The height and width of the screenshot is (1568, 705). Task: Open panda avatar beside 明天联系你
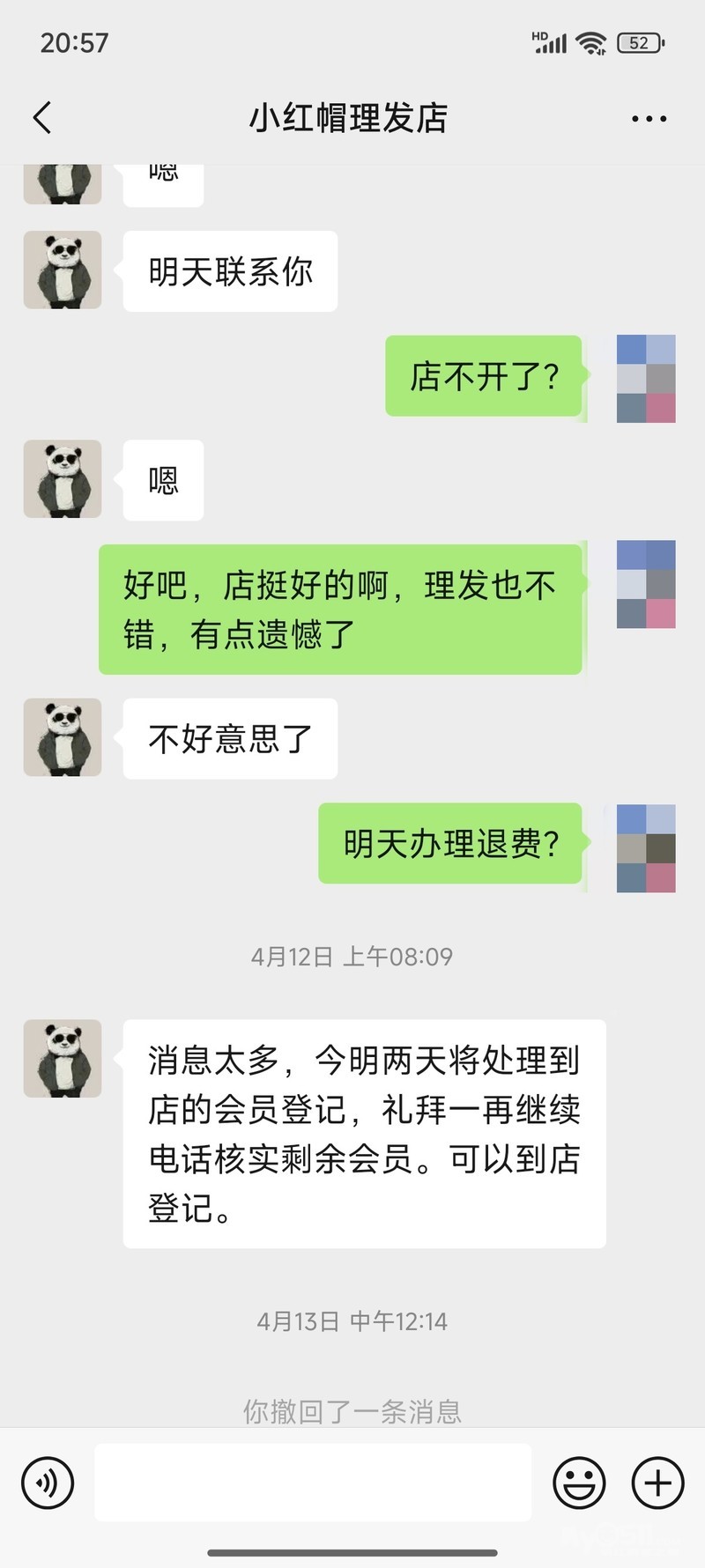(x=63, y=270)
